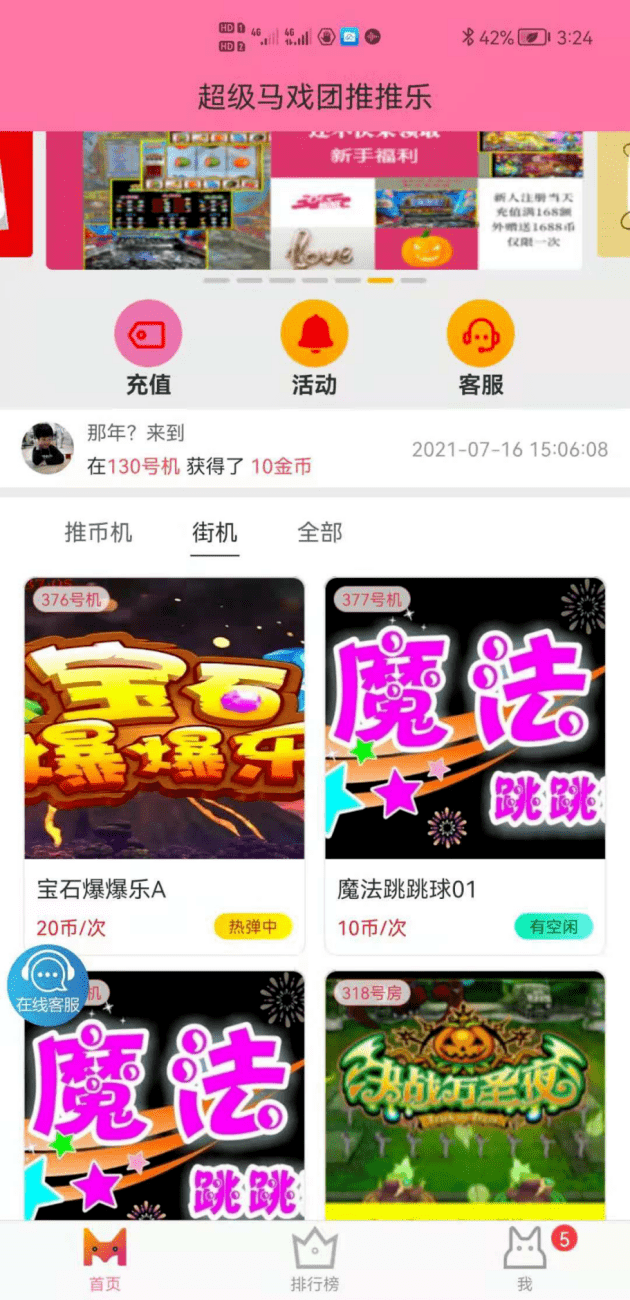Go to the 首页 tab
The image size is (630, 1300).
[105, 1261]
